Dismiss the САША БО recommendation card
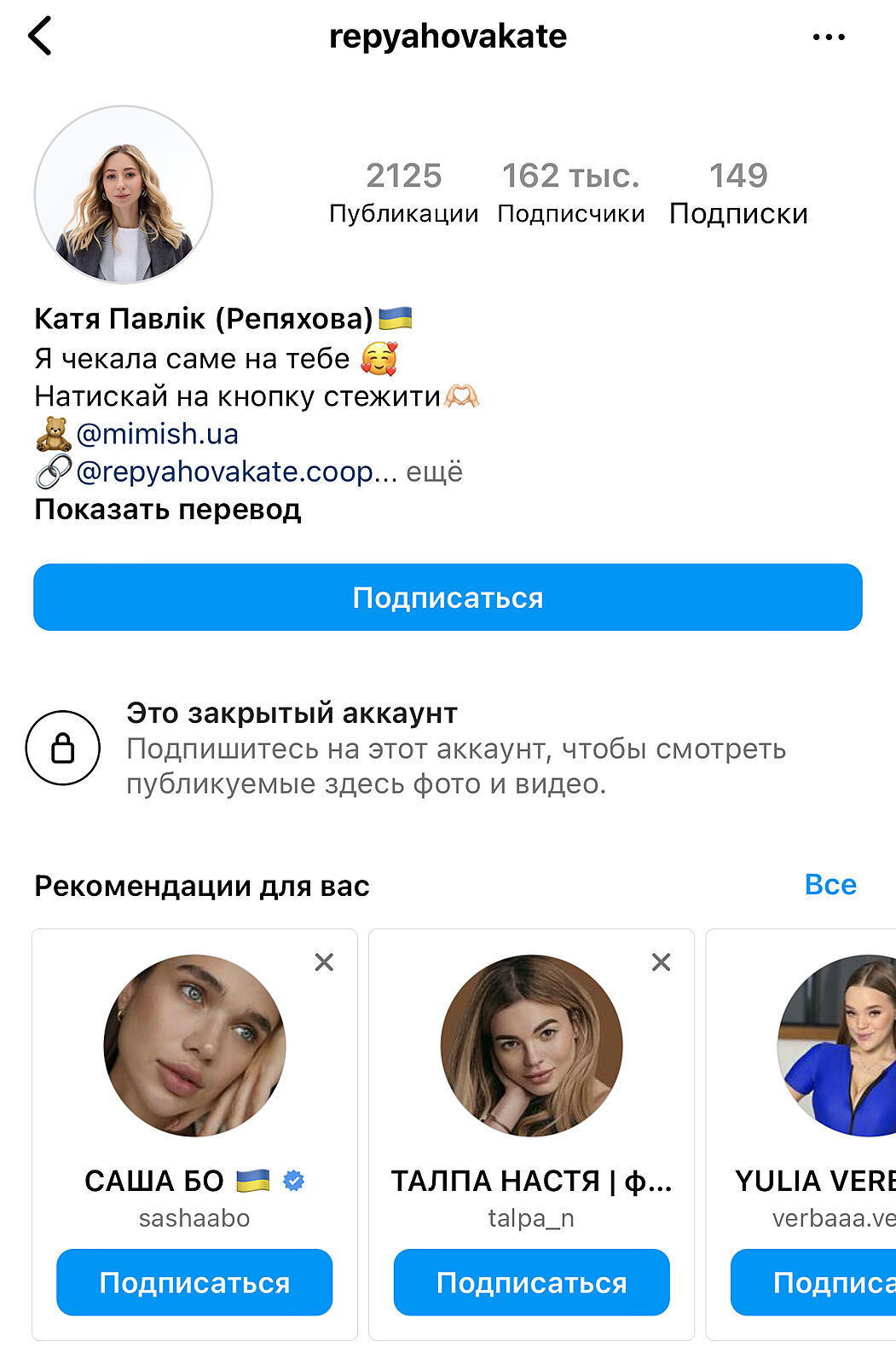This screenshot has width=896, height=1364. point(324,962)
